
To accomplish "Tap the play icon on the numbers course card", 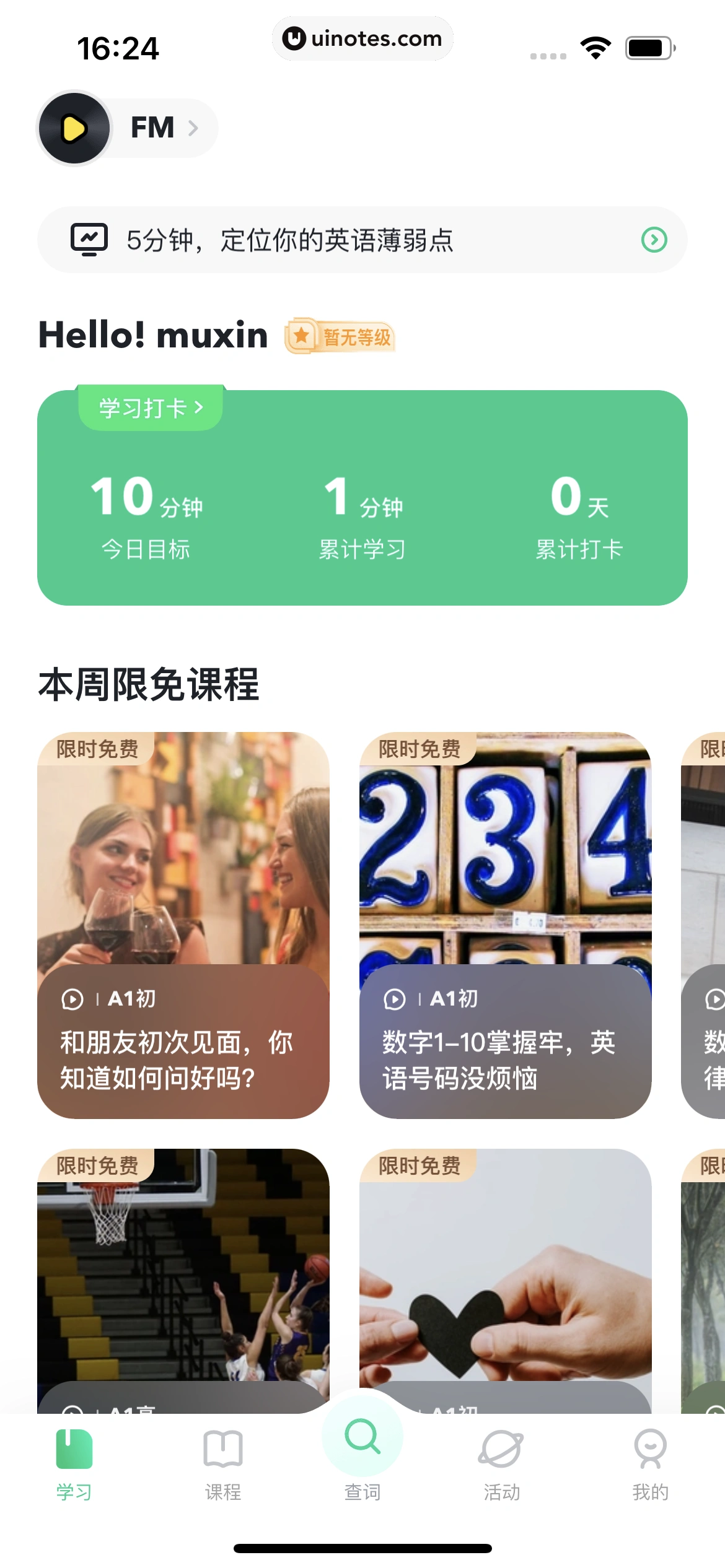I will point(395,999).
